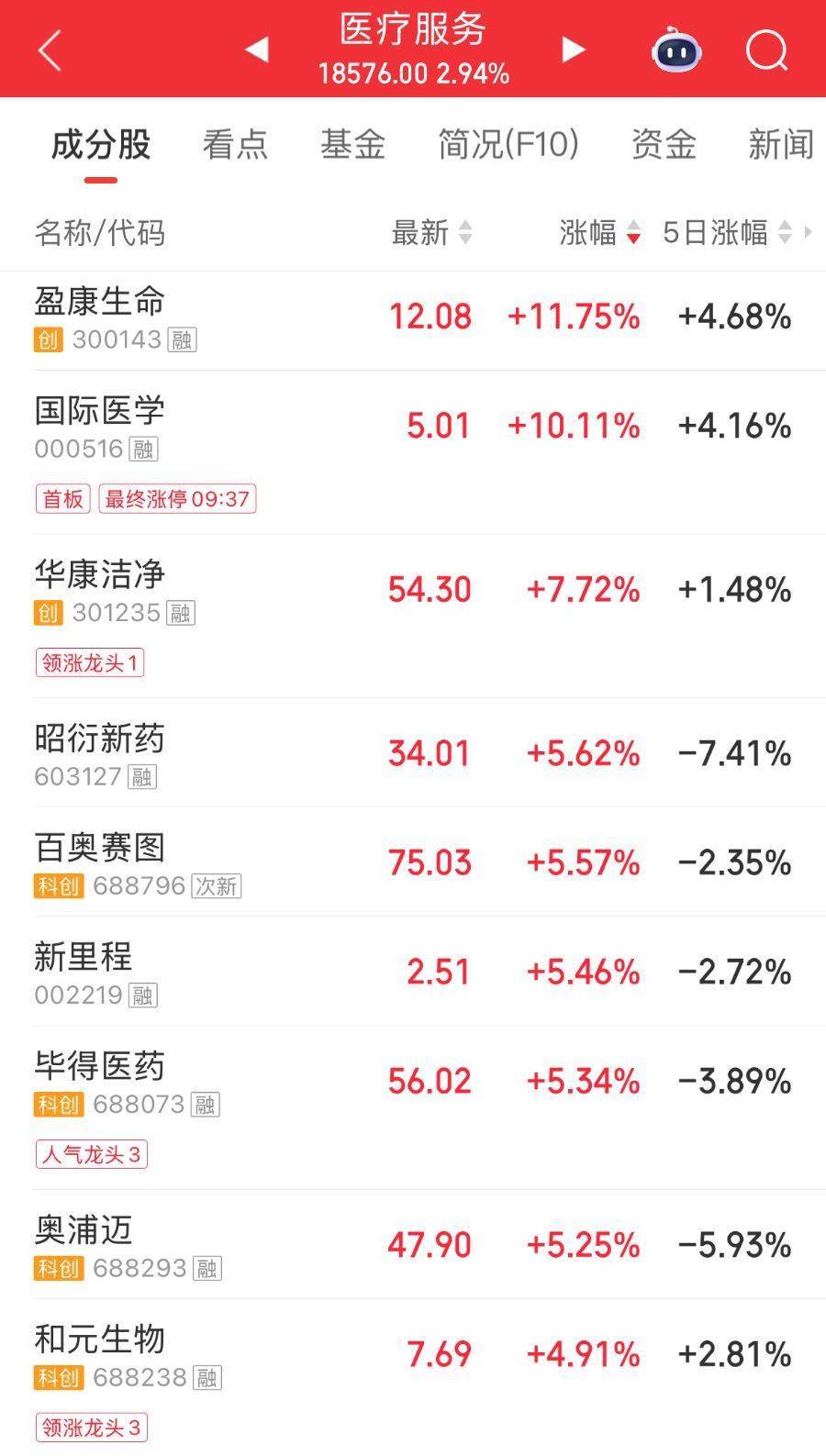826x1456 pixels.
Task: Open 昭衍新药 stock row
Action: (101, 739)
